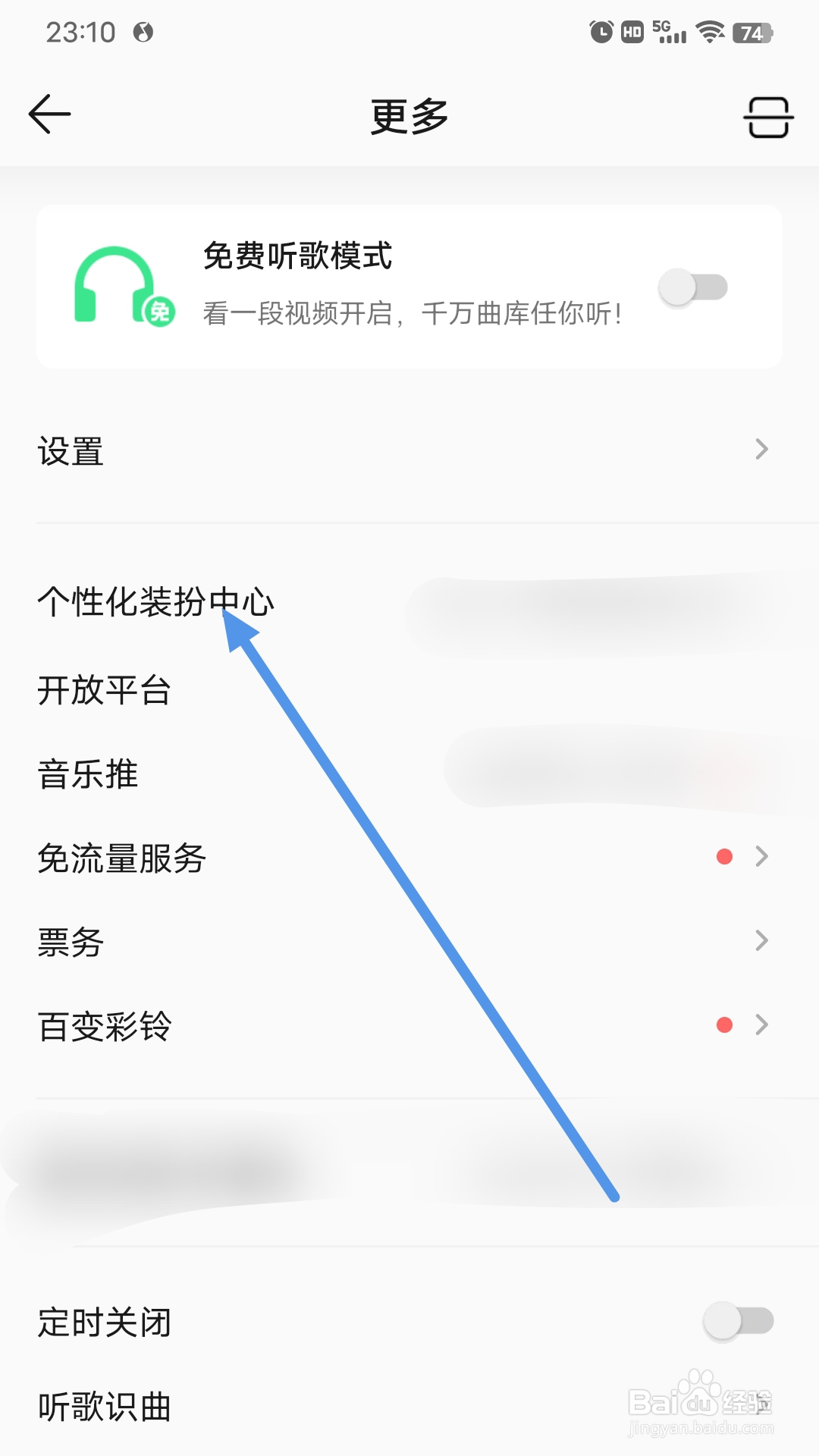Tap the red dot badge beside 百变彩铃
The height and width of the screenshot is (1456, 819).
tap(725, 1025)
